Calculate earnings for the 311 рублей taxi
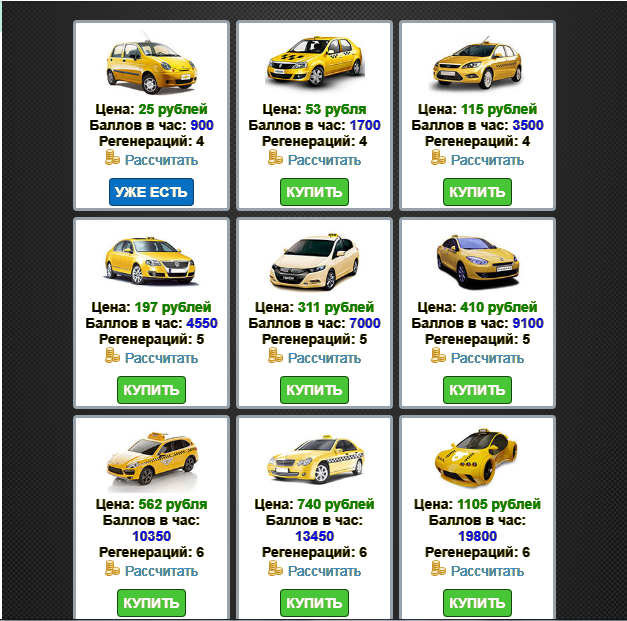The width and height of the screenshot is (627, 621). pyautogui.click(x=324, y=358)
